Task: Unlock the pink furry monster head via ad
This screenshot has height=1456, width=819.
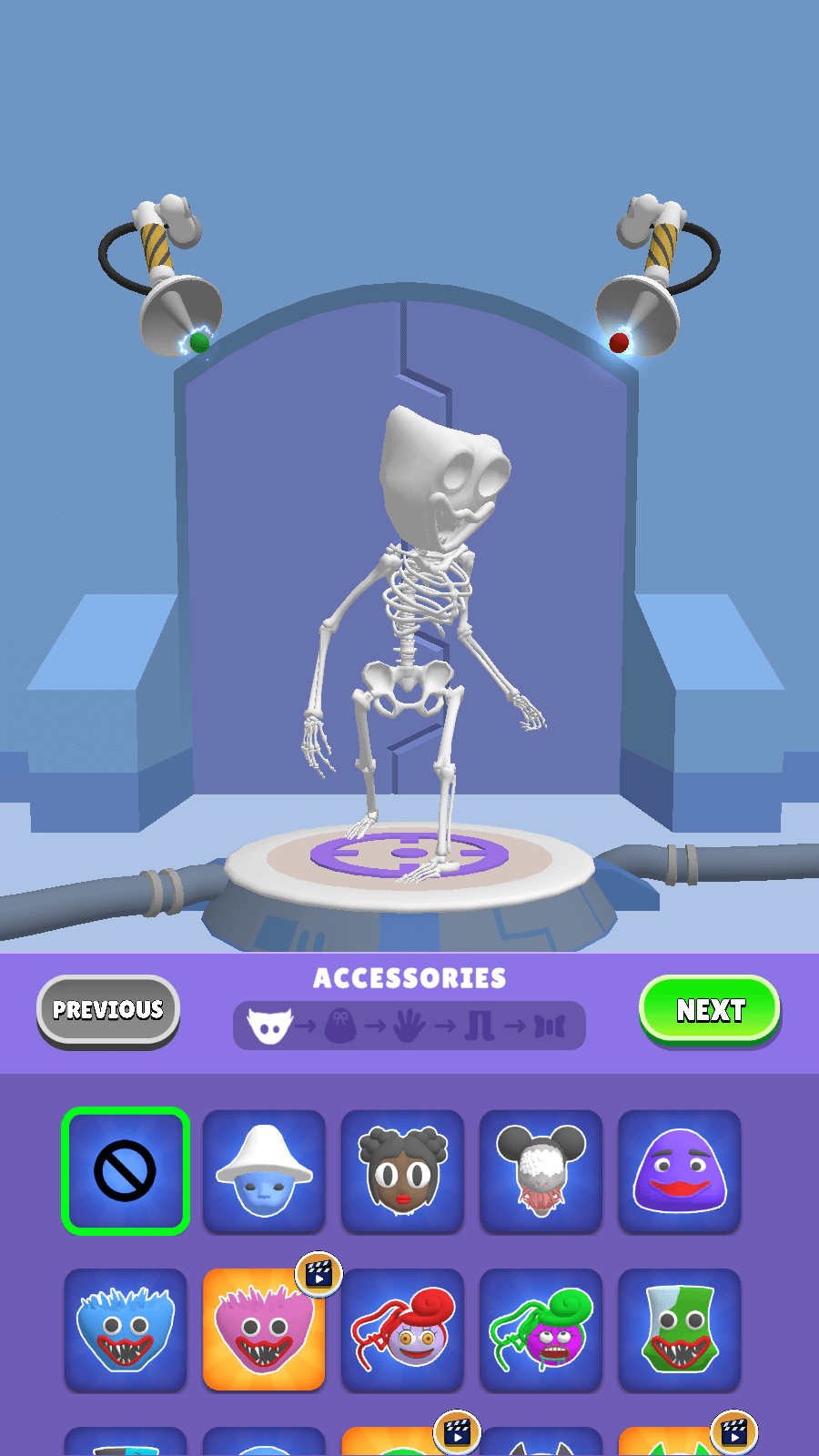Action: tap(264, 1330)
